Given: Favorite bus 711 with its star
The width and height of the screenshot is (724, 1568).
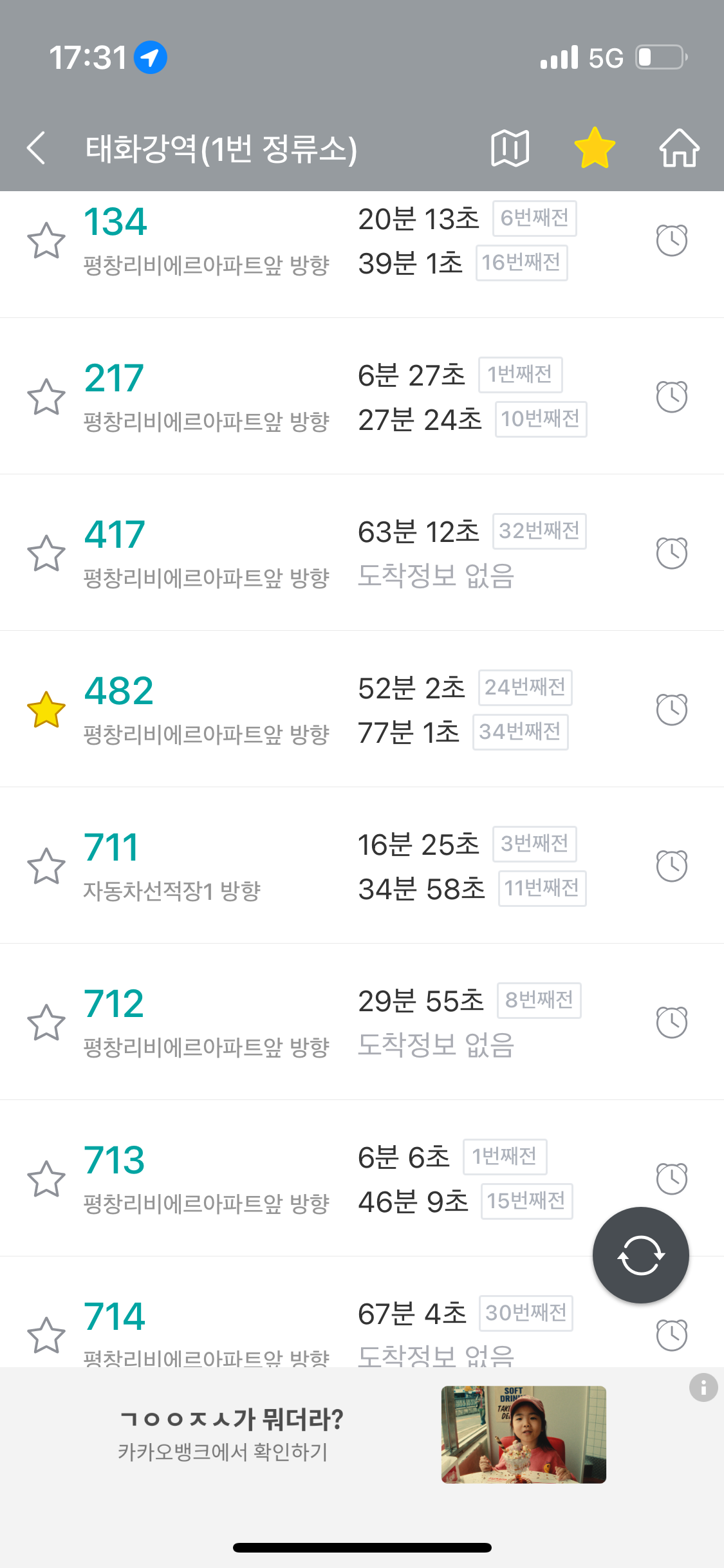Looking at the screenshot, I should (46, 866).
